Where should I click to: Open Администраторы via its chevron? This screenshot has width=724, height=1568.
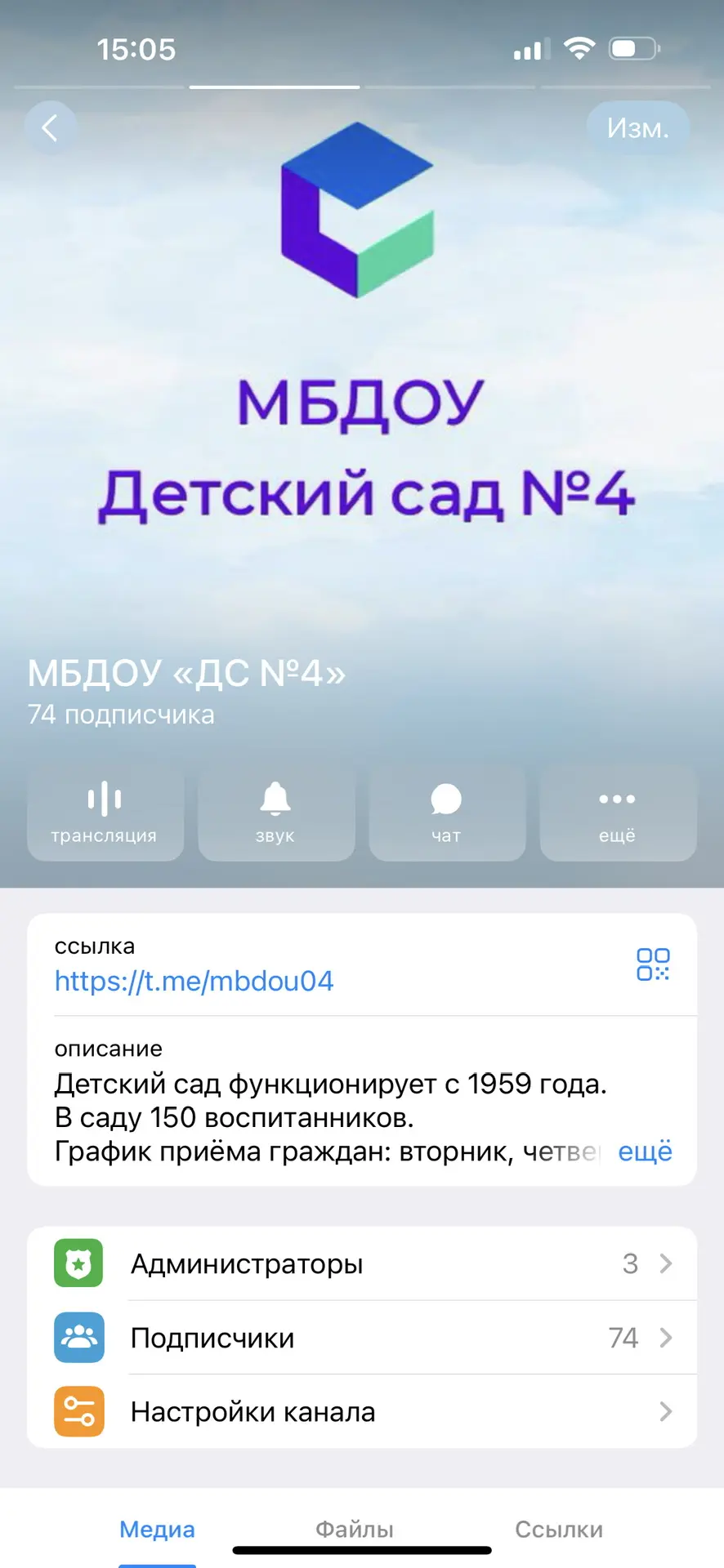tap(664, 1263)
